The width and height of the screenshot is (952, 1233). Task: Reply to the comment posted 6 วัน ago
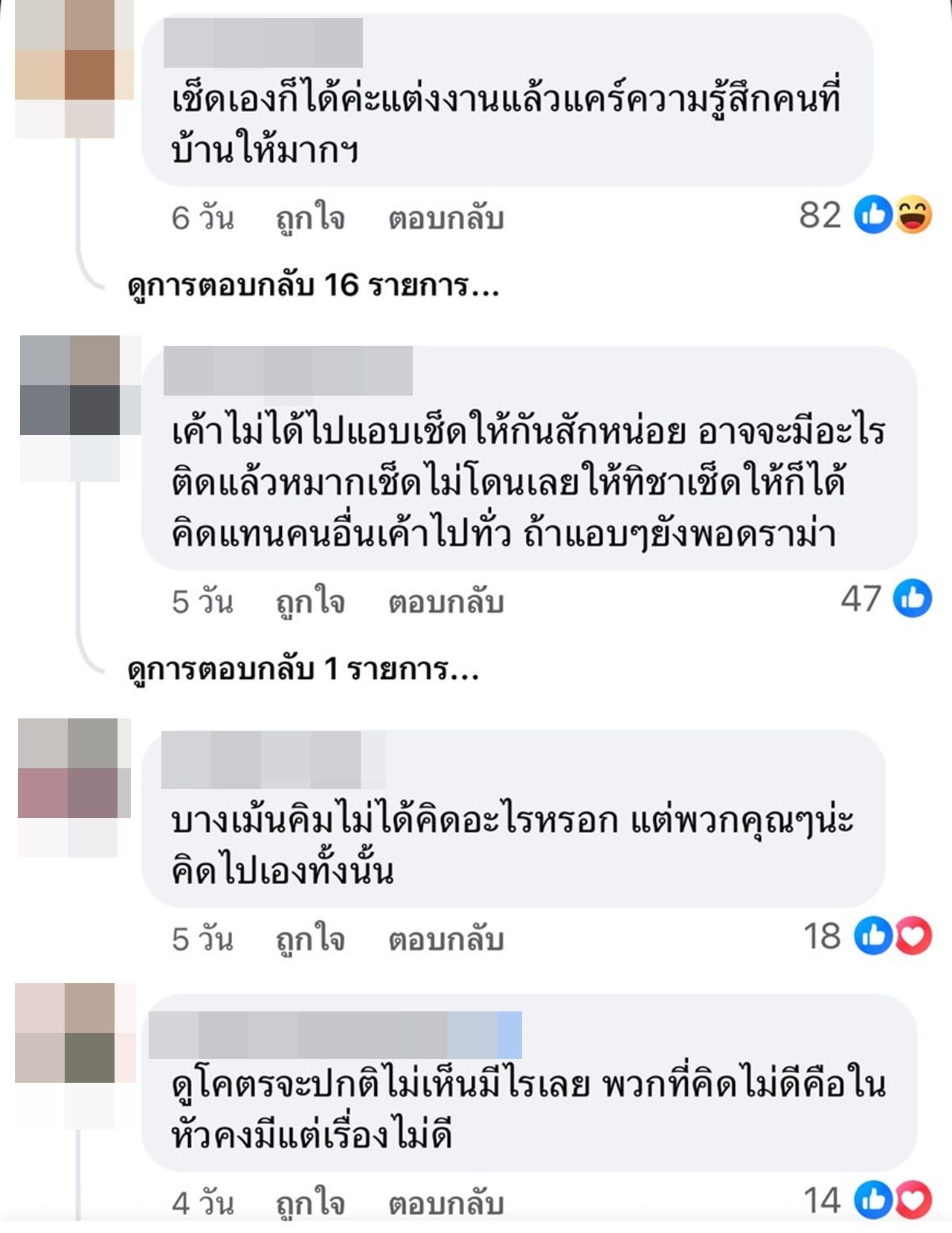click(x=446, y=219)
